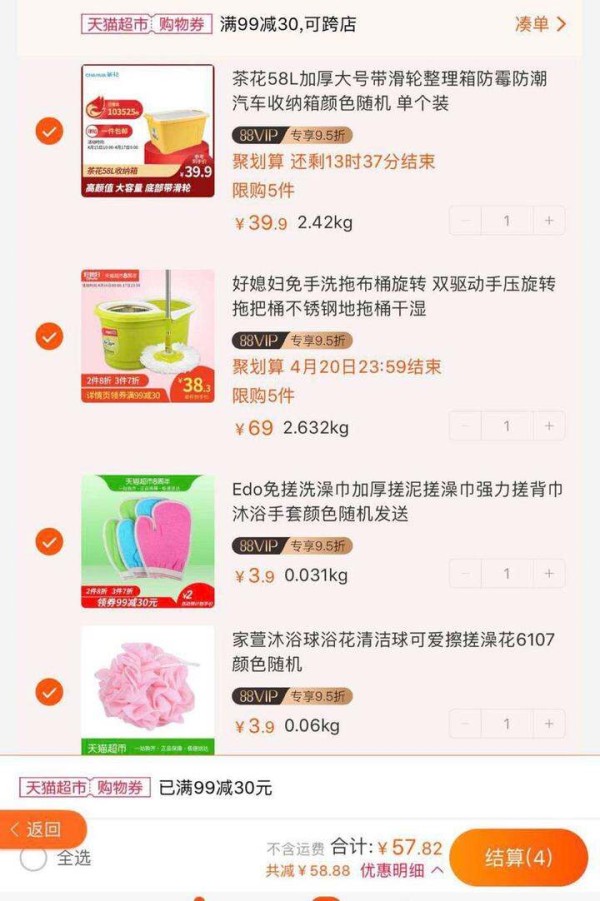Increase quantity of 茶花58L storage box

pos(548,221)
